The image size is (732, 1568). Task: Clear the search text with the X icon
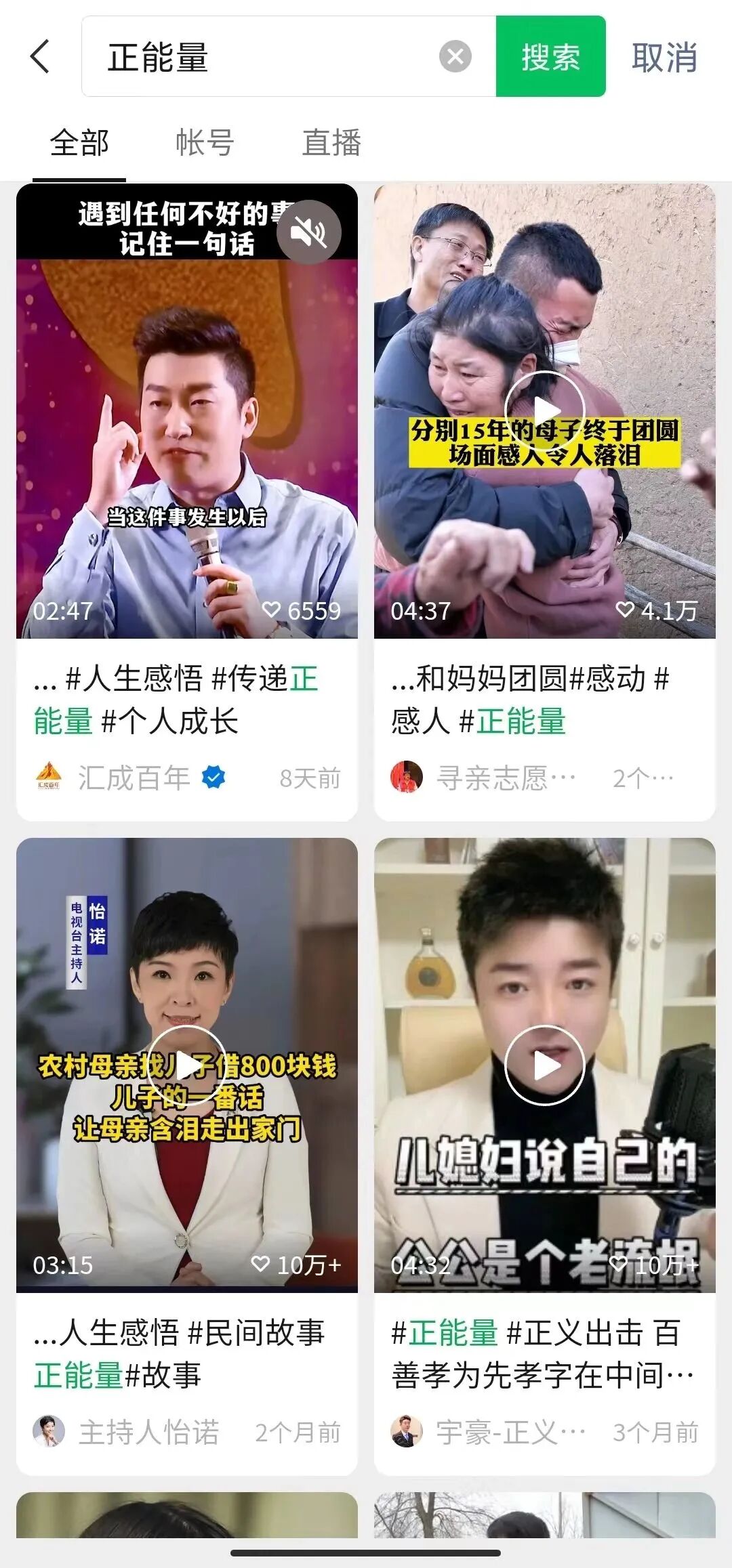pyautogui.click(x=455, y=56)
